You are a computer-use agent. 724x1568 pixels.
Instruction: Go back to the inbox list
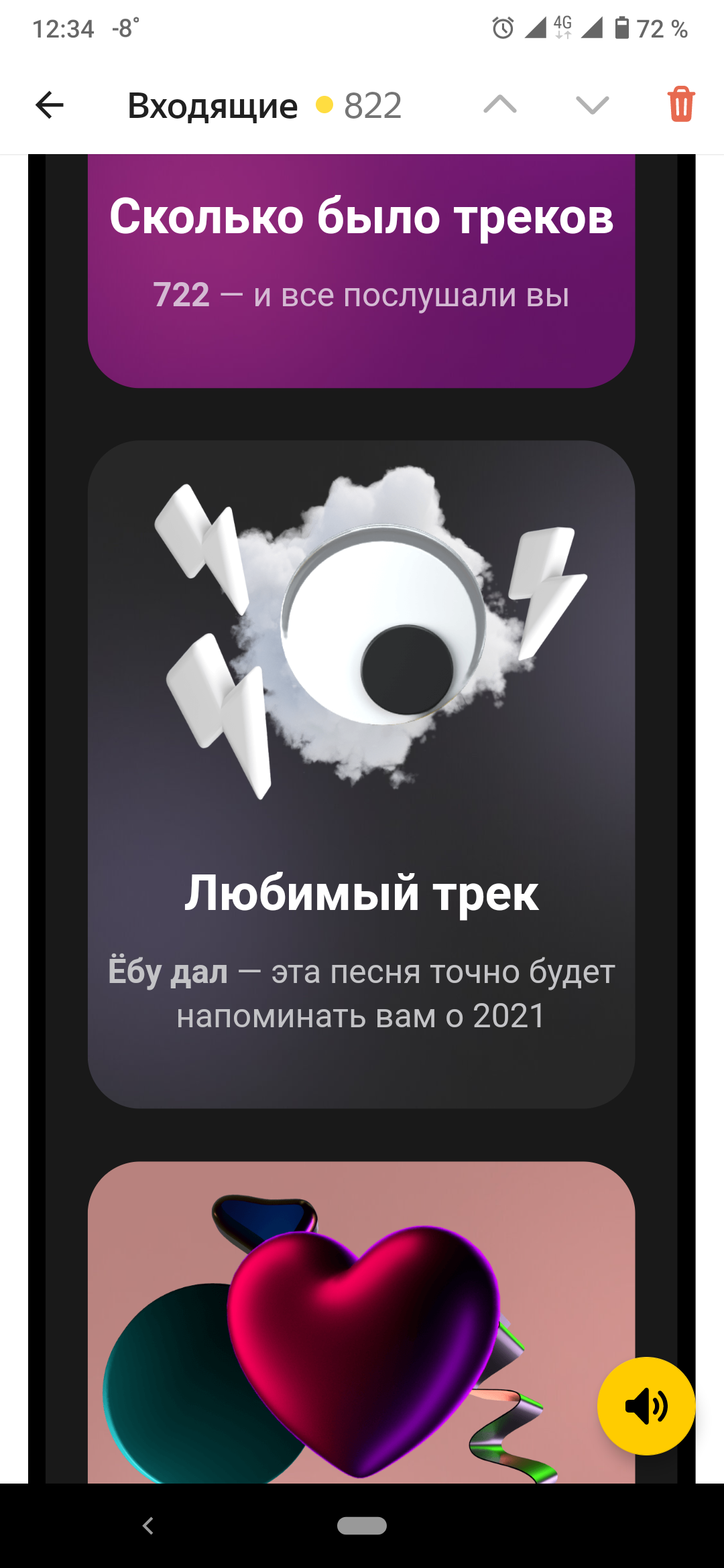click(50, 105)
